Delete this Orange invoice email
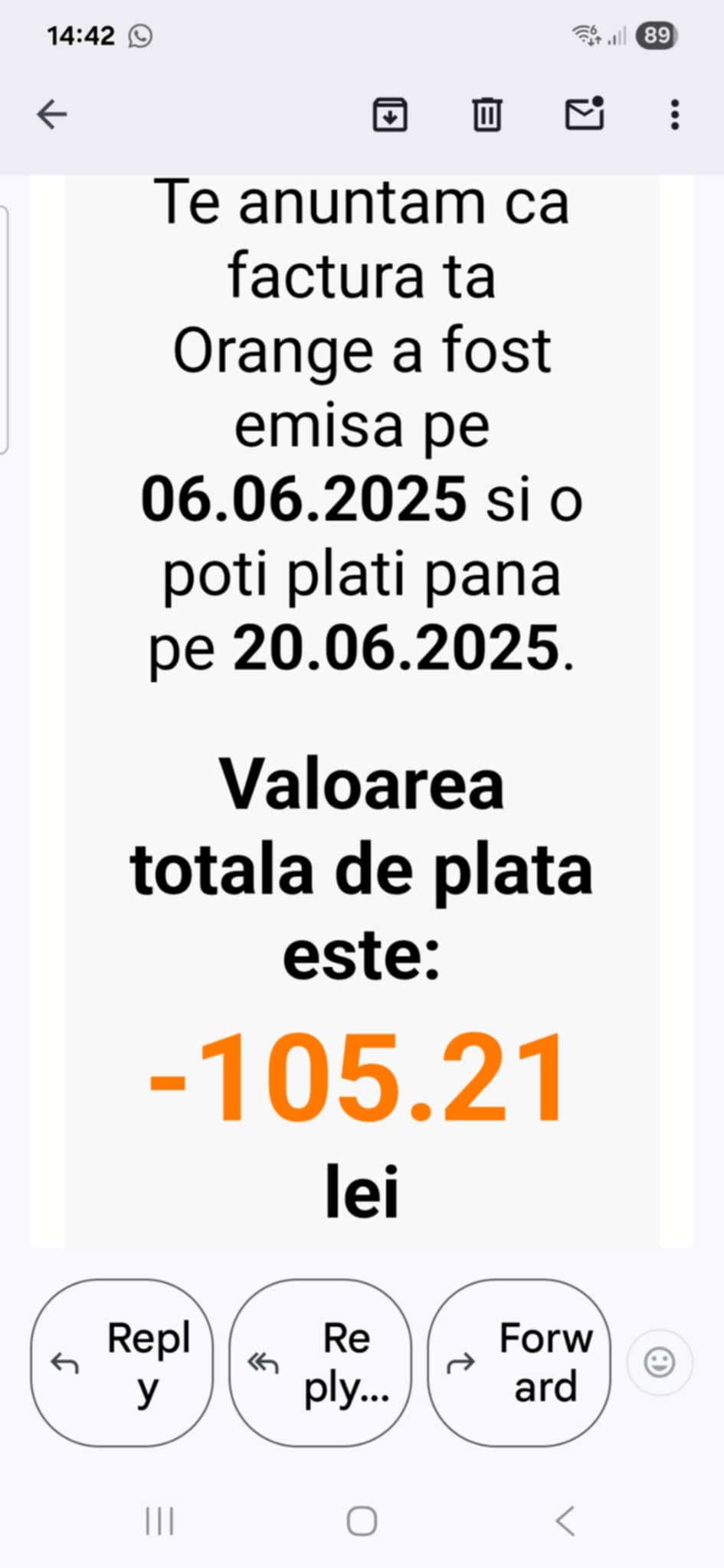724x1568 pixels. (x=486, y=115)
